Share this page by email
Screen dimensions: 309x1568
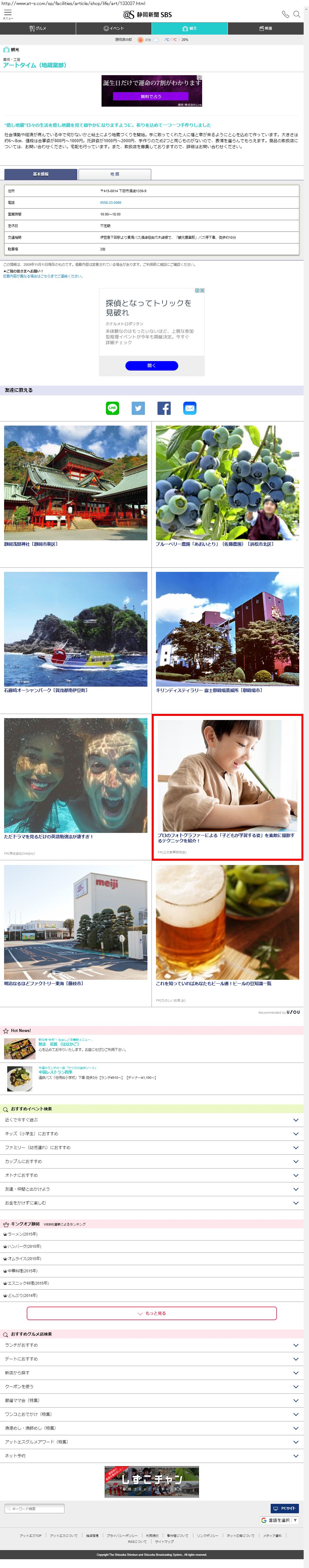190,408
